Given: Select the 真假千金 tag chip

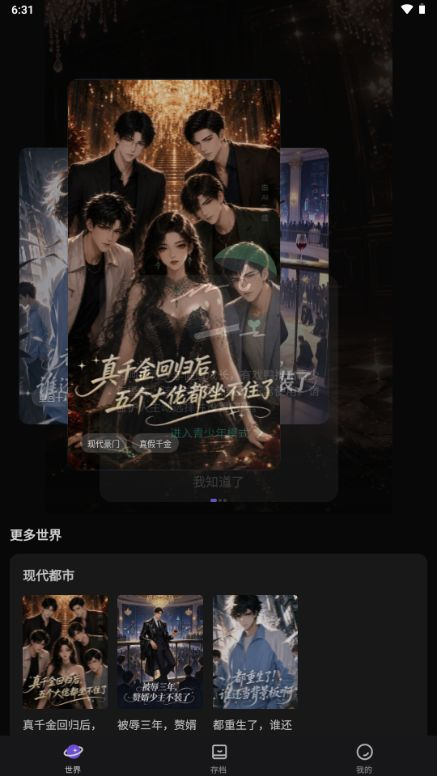Looking at the screenshot, I should tap(155, 444).
